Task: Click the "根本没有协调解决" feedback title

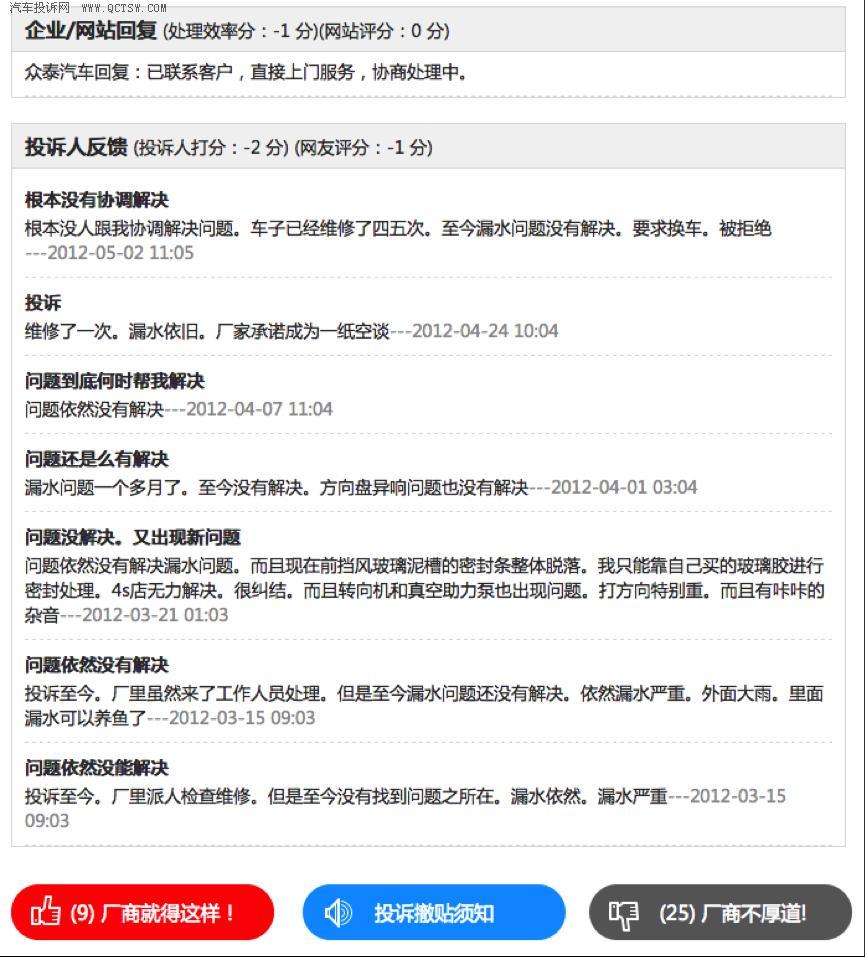Action: coord(97,200)
